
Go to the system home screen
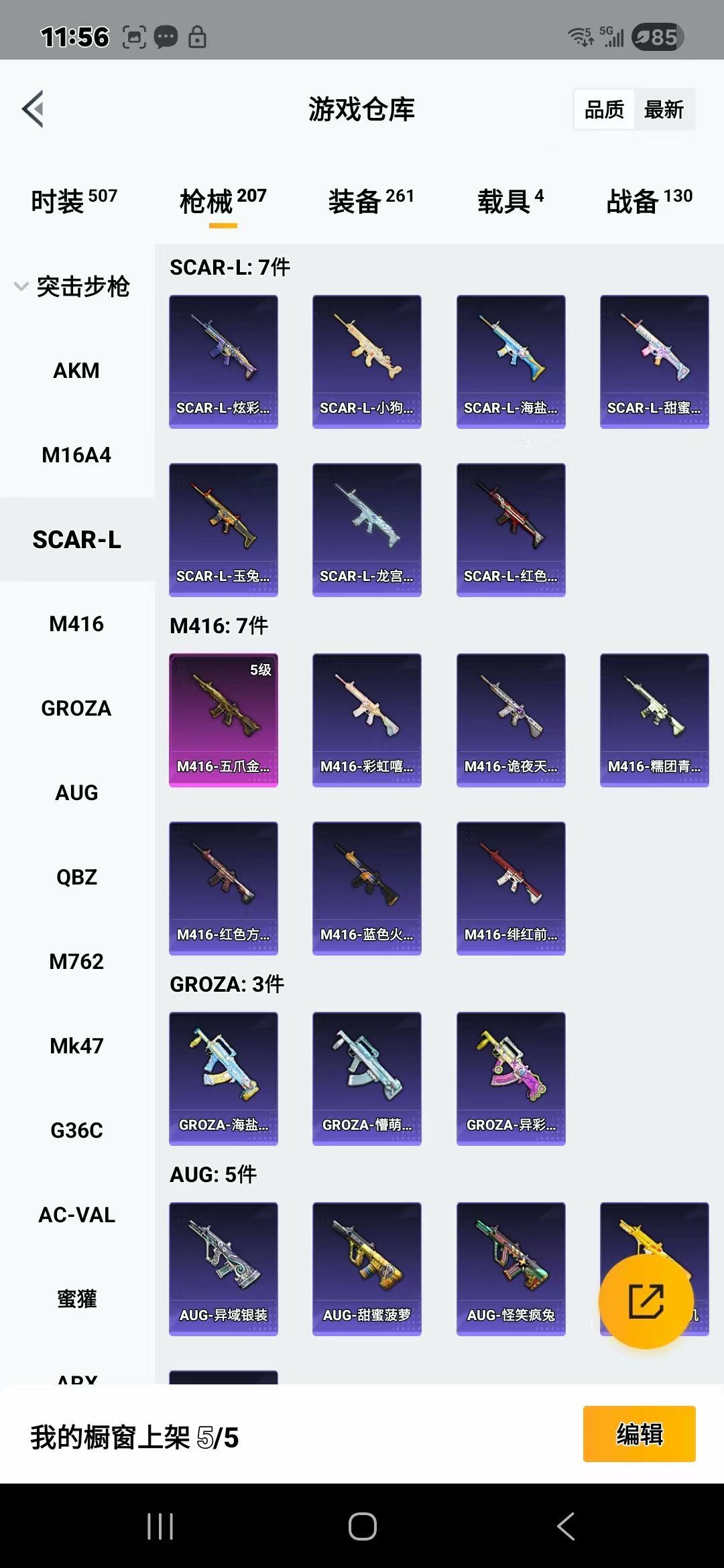[x=362, y=1526]
